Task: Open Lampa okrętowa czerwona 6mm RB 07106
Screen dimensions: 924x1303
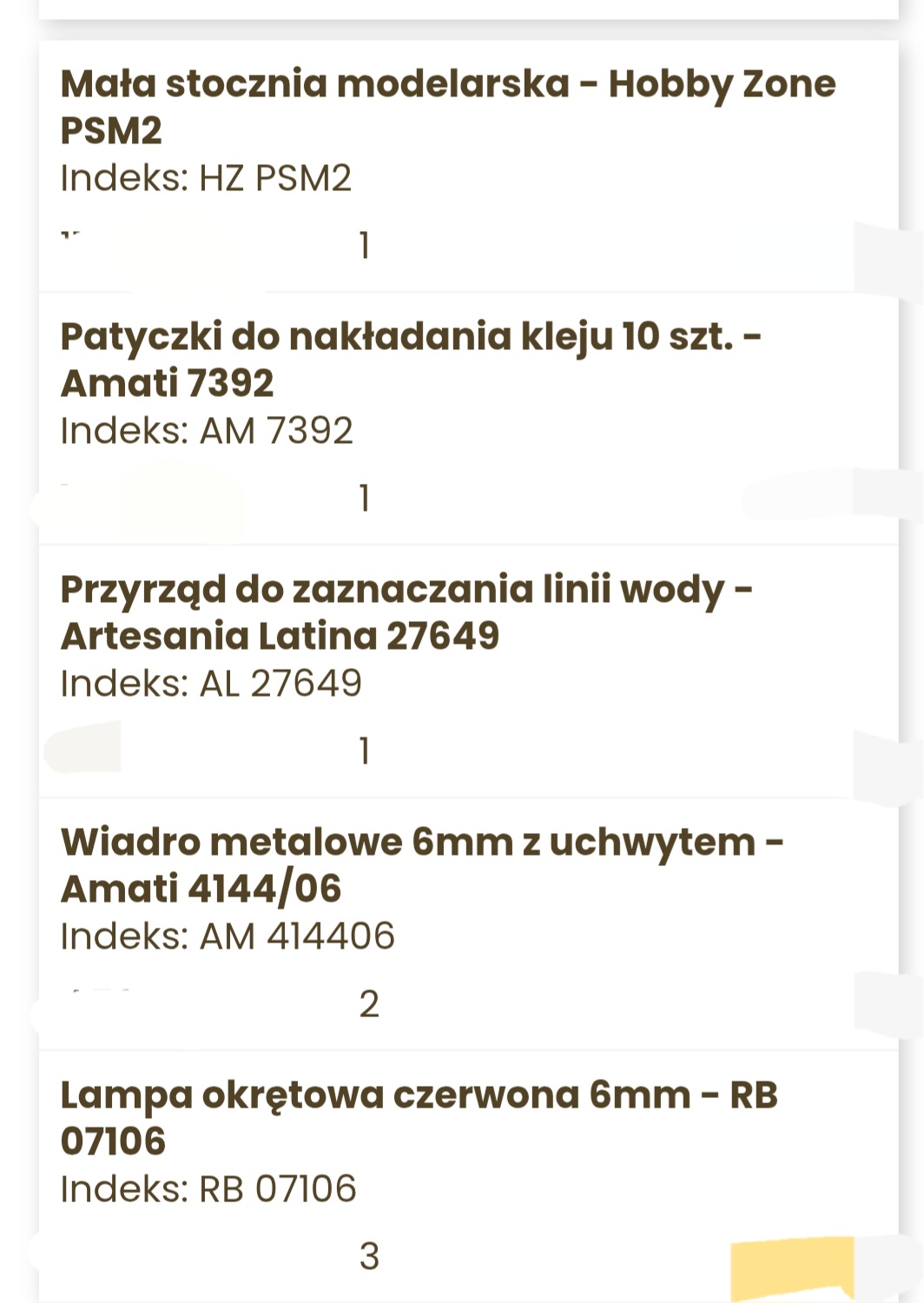Action: coord(418,1118)
